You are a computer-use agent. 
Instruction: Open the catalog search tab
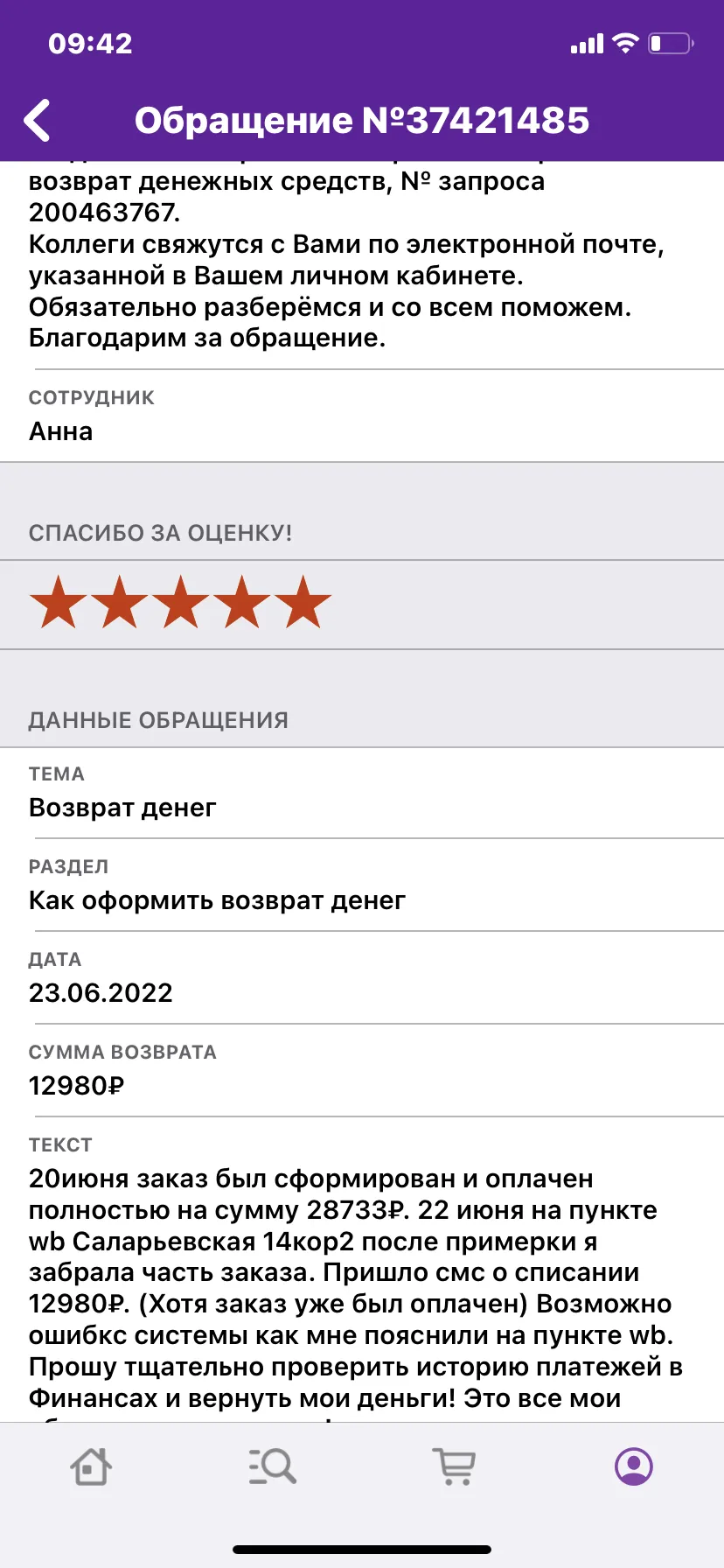tap(272, 1466)
